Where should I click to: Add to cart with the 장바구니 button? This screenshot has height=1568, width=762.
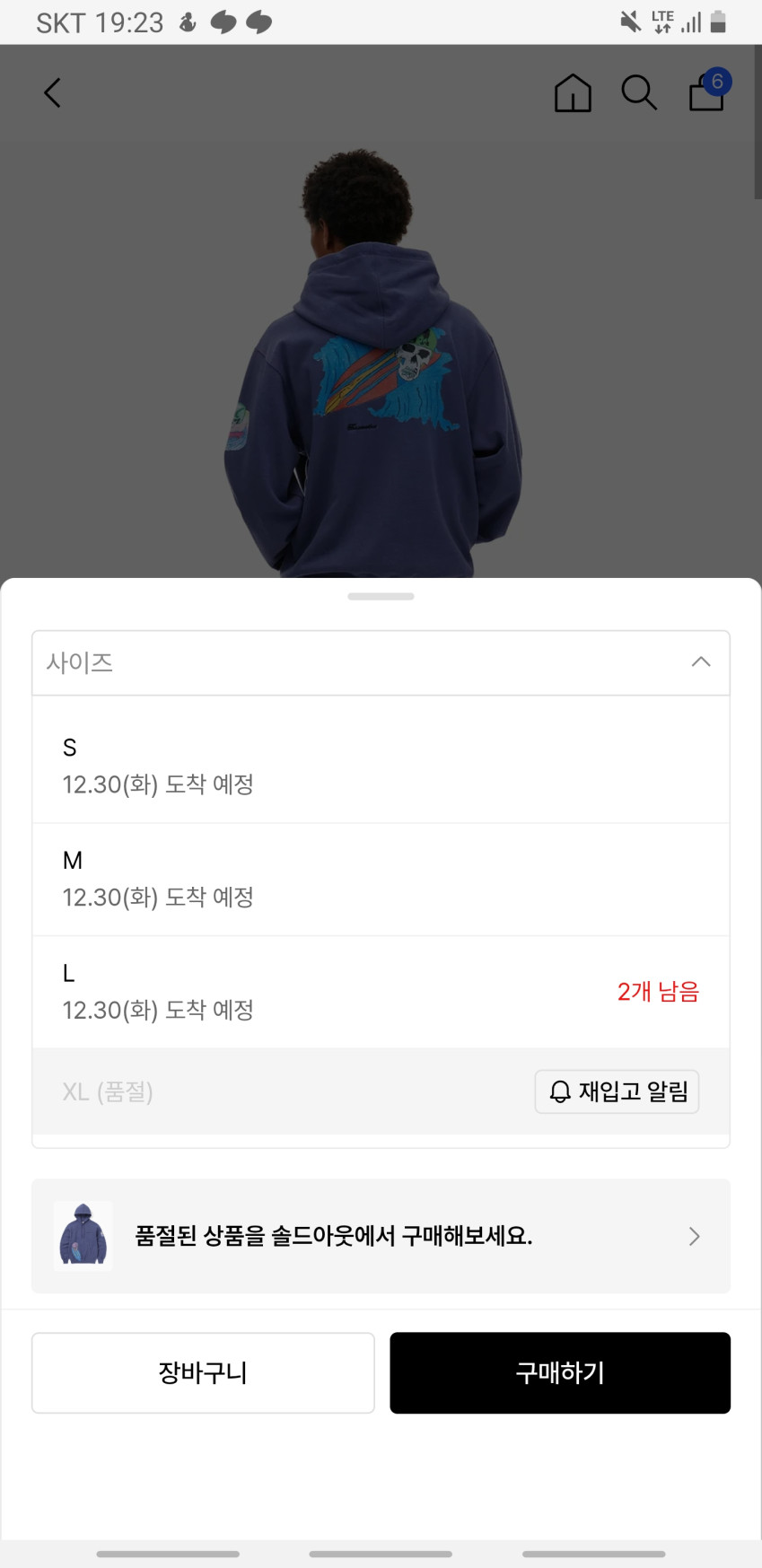[x=203, y=1372]
